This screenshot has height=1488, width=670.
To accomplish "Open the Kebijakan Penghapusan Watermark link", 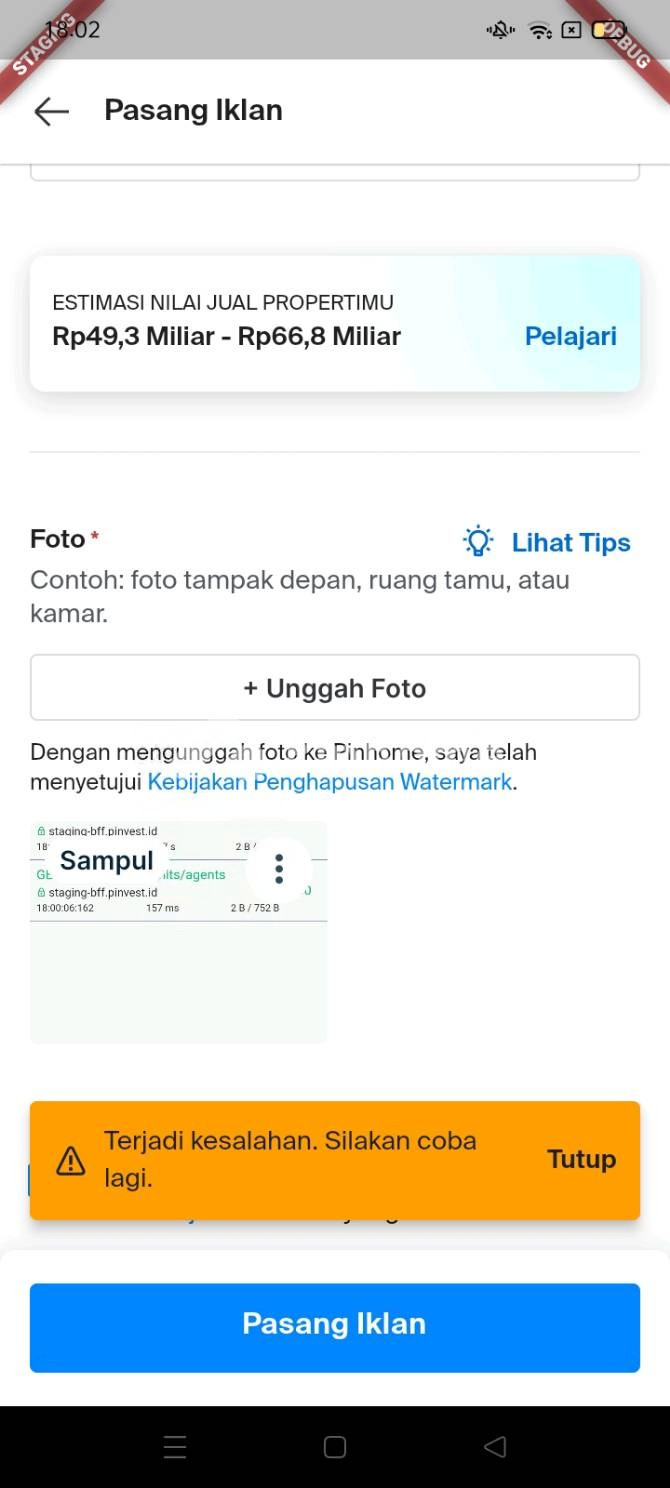I will coord(330,782).
